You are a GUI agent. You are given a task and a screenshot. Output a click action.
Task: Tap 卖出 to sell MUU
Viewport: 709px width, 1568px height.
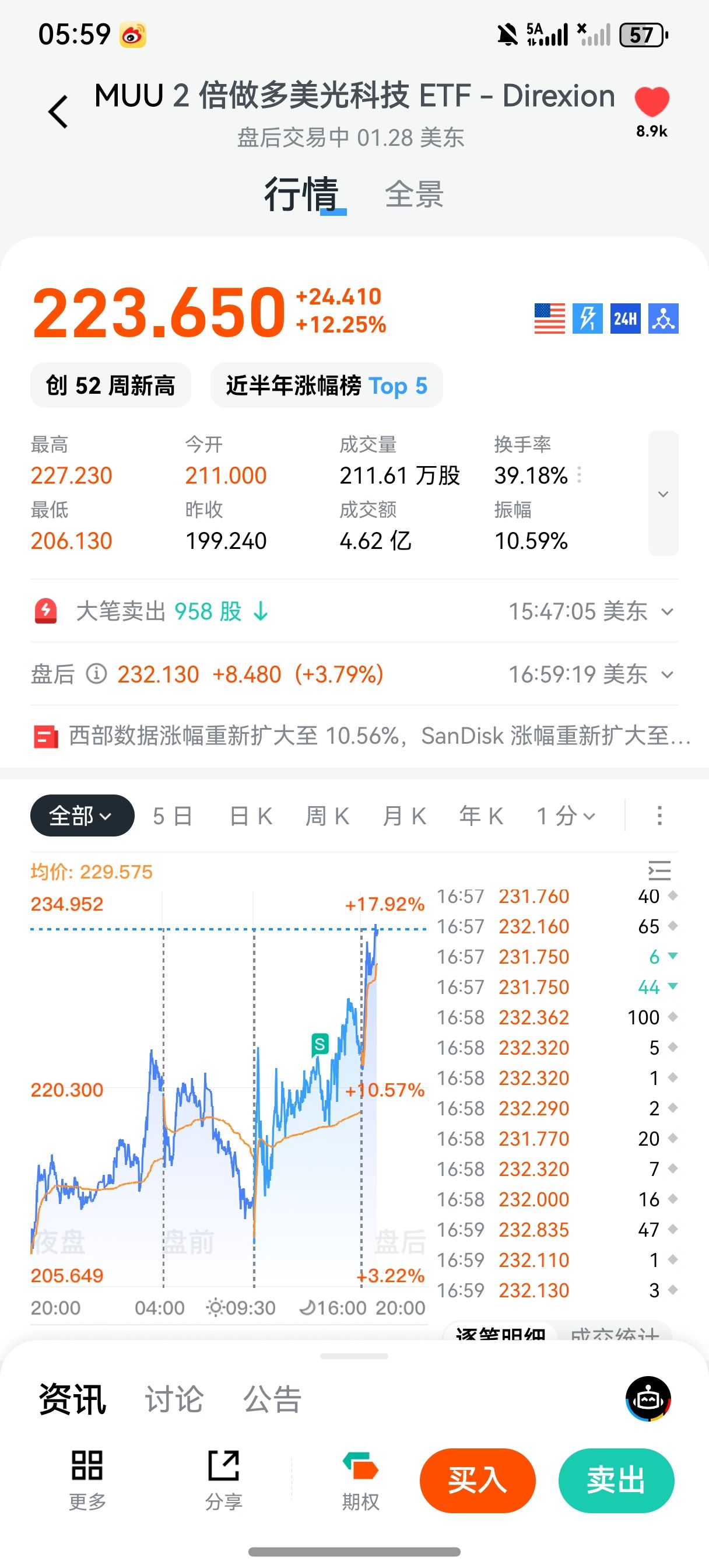click(x=616, y=1480)
